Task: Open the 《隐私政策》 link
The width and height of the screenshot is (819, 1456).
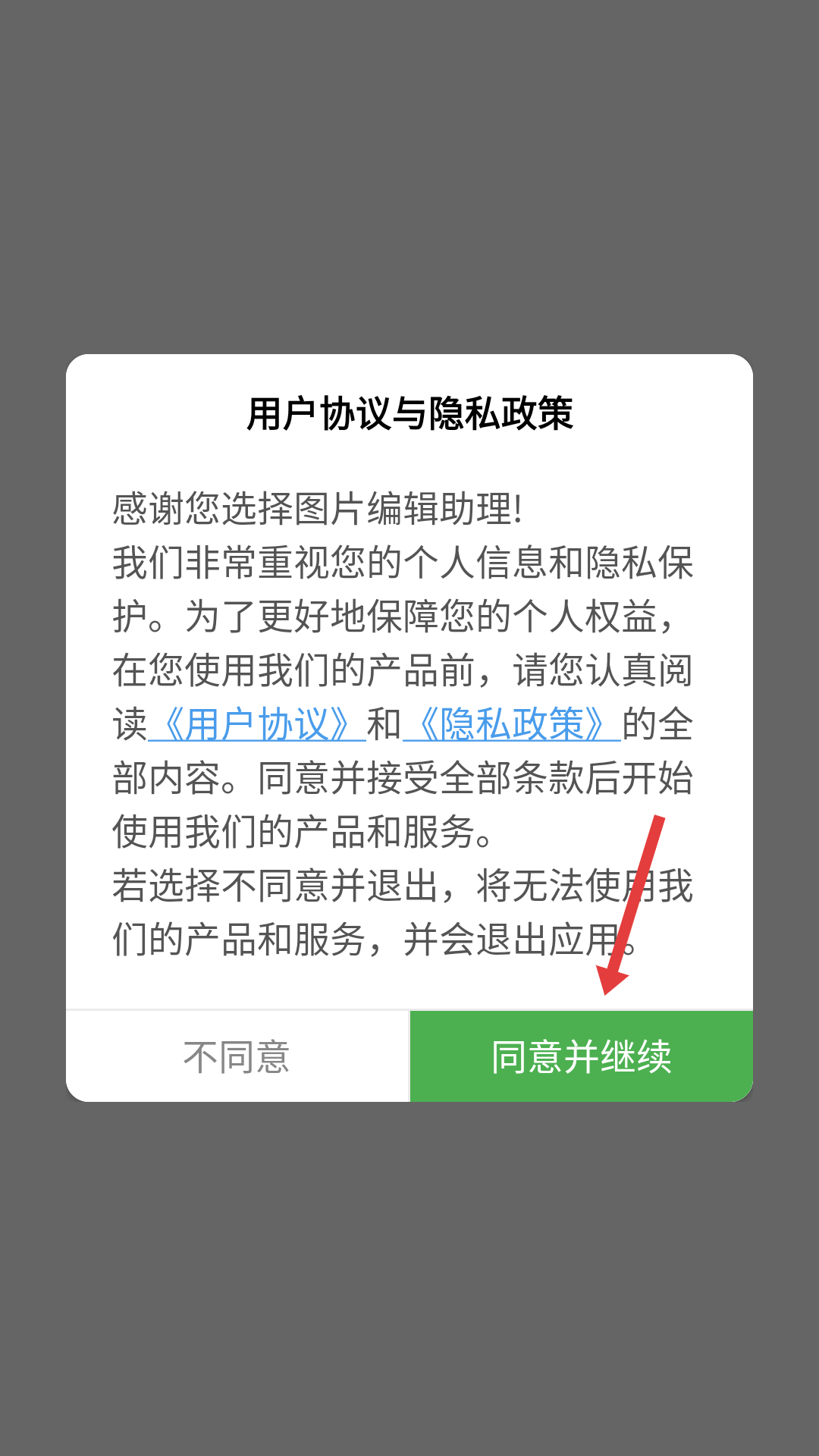Action: pyautogui.click(x=512, y=724)
